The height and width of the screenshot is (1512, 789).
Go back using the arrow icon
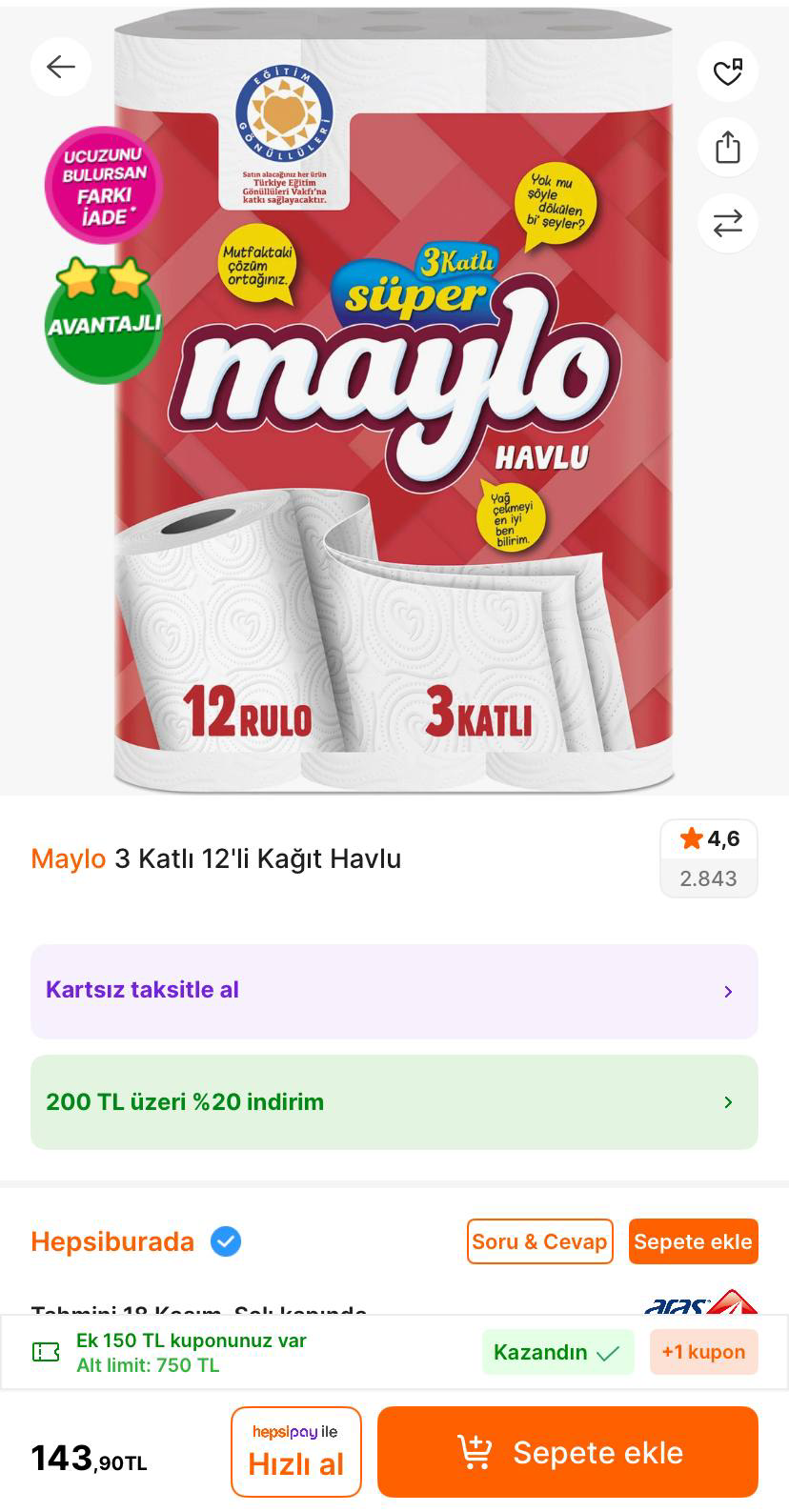click(x=61, y=67)
